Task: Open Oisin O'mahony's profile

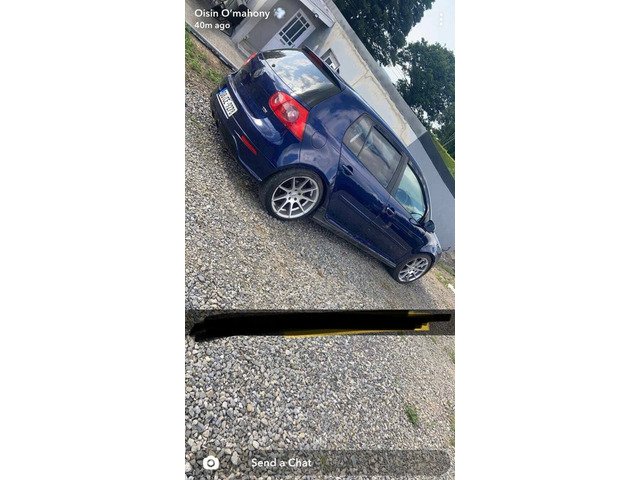Action: [x=232, y=13]
